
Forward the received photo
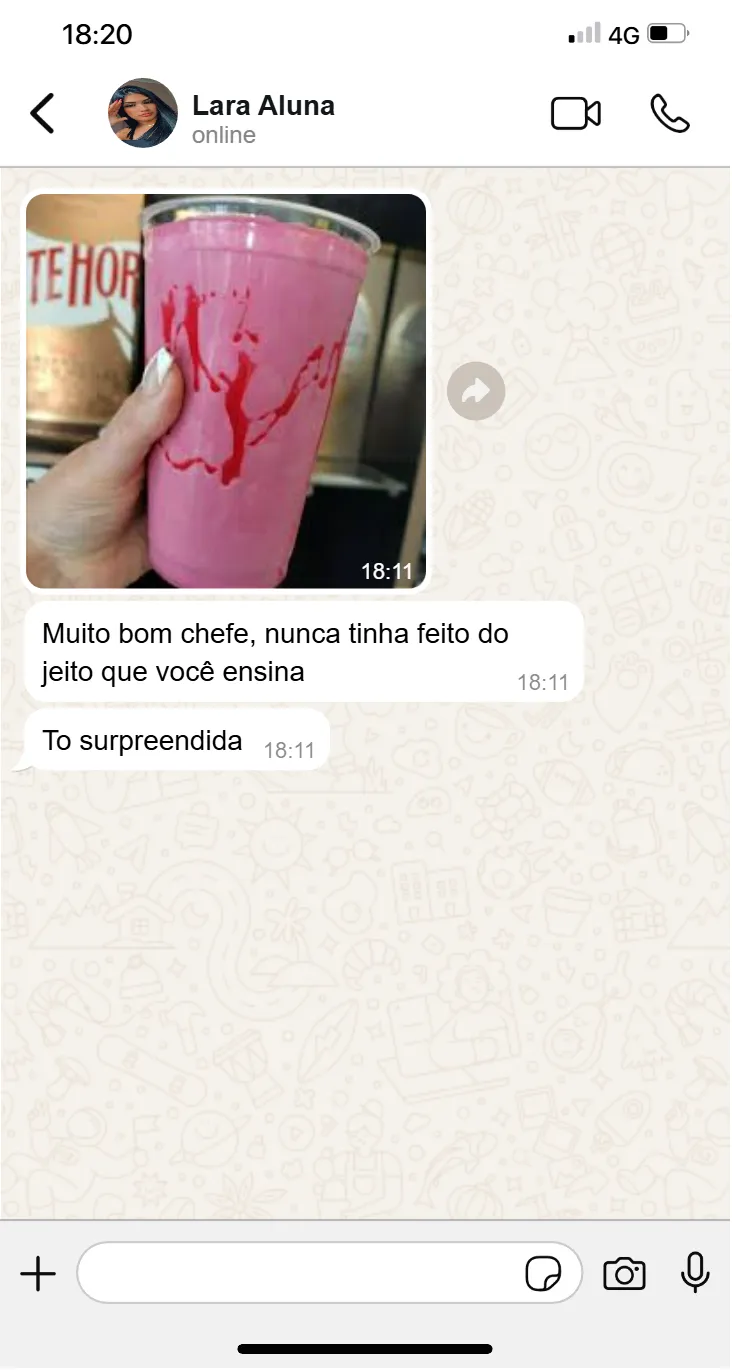(x=476, y=391)
